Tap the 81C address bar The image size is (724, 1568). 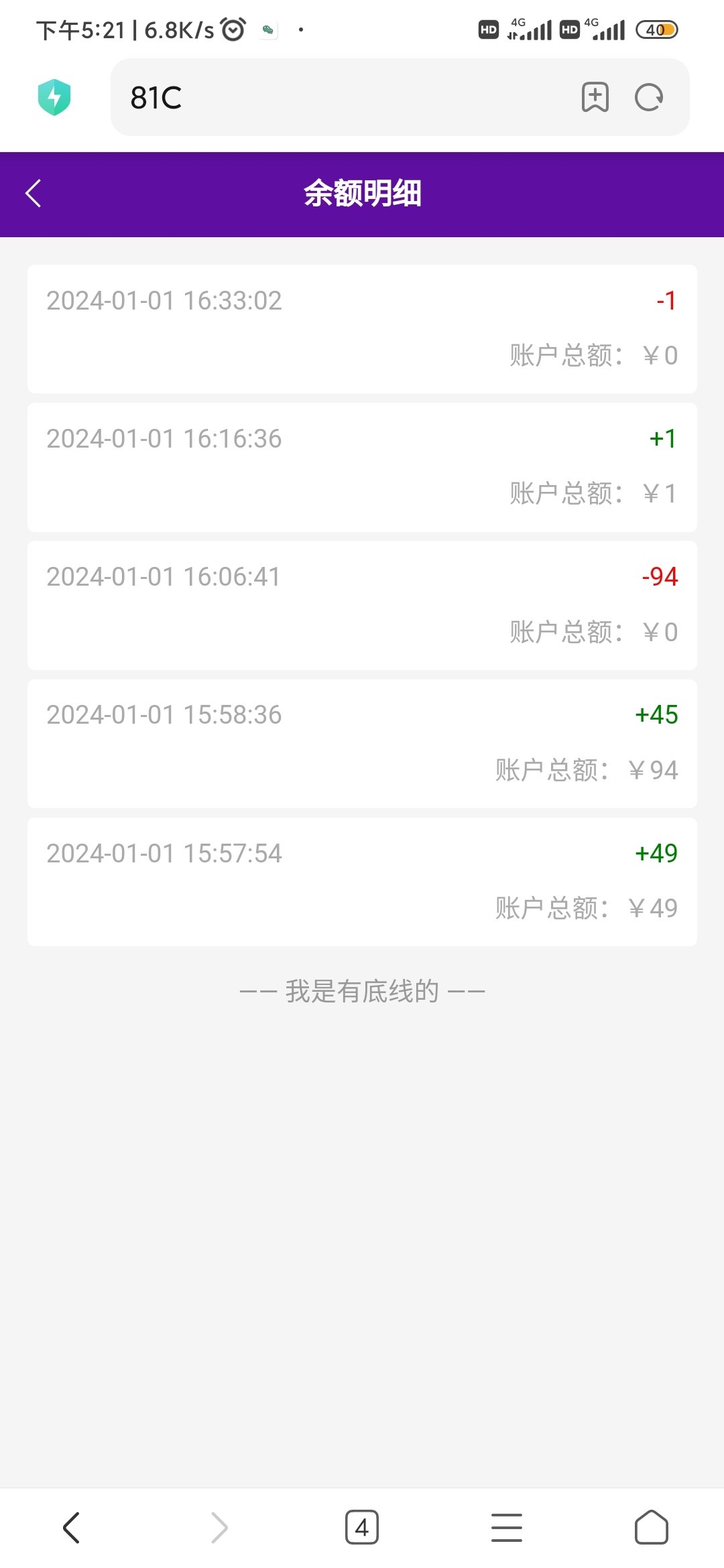(x=335, y=98)
